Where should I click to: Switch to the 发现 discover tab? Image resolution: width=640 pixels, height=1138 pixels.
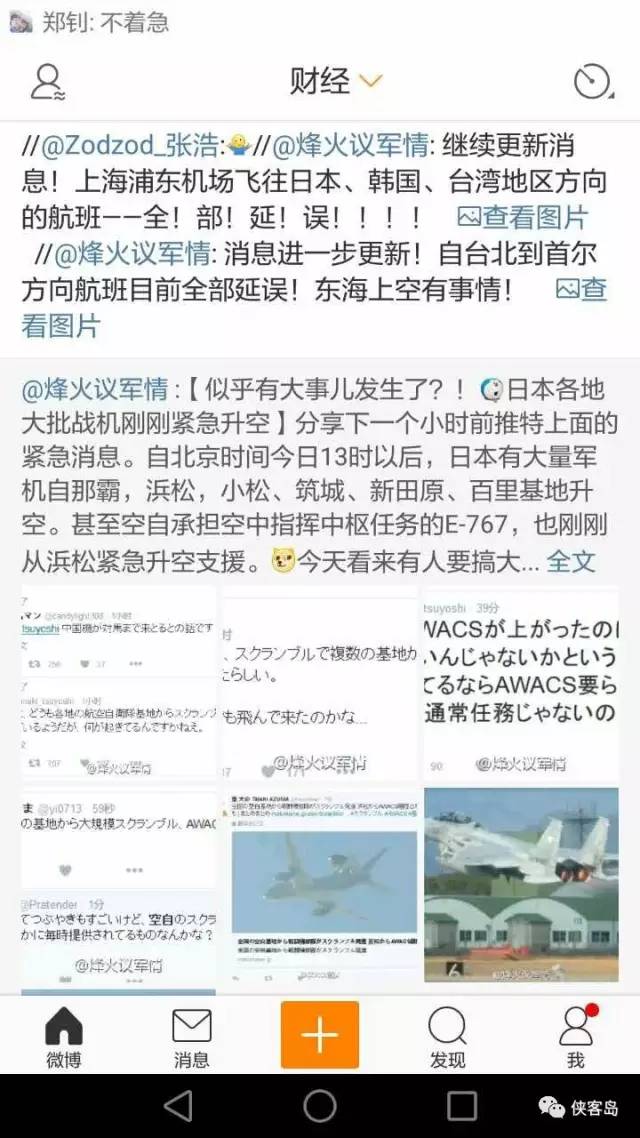click(447, 1036)
